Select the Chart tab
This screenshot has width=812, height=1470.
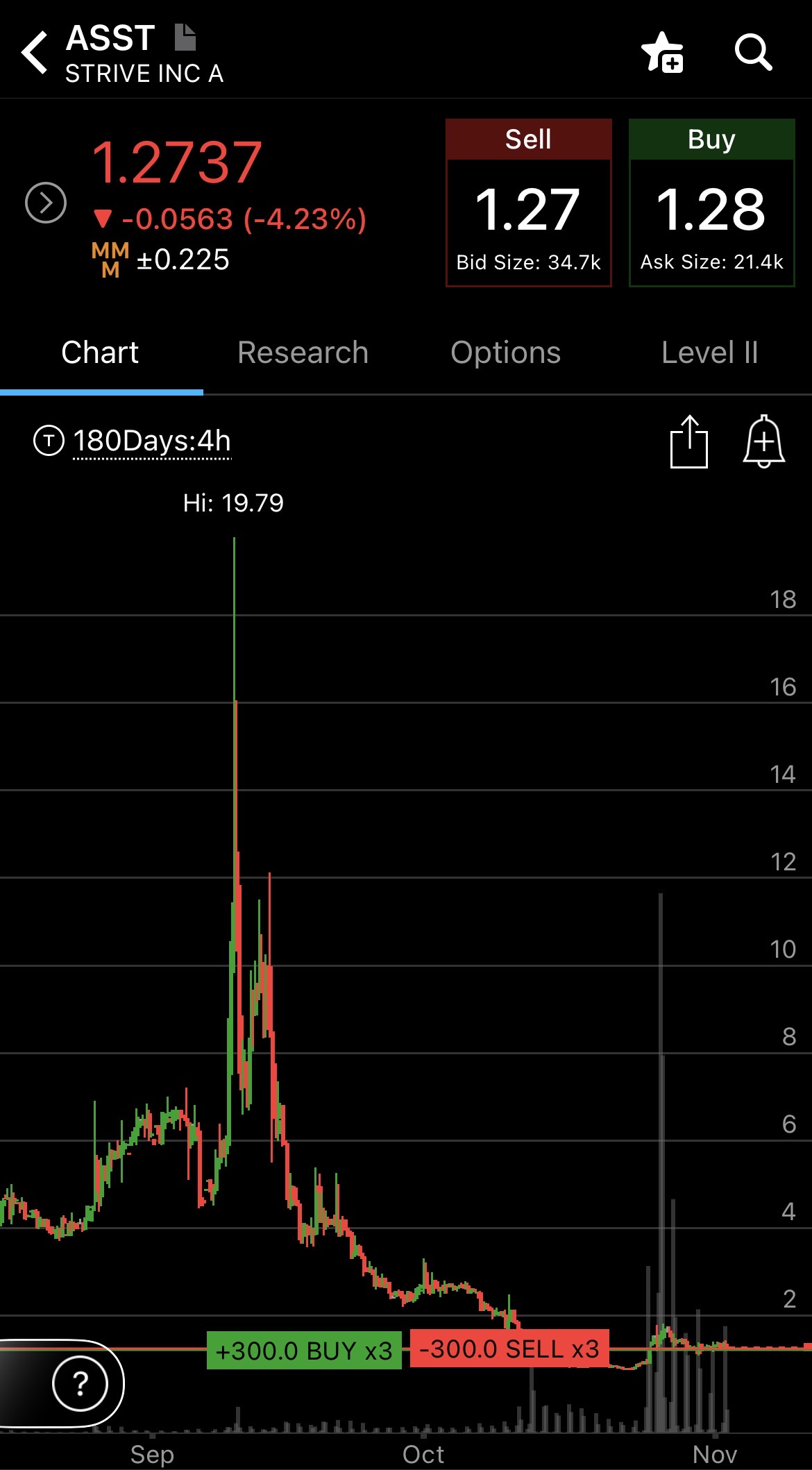[100, 353]
